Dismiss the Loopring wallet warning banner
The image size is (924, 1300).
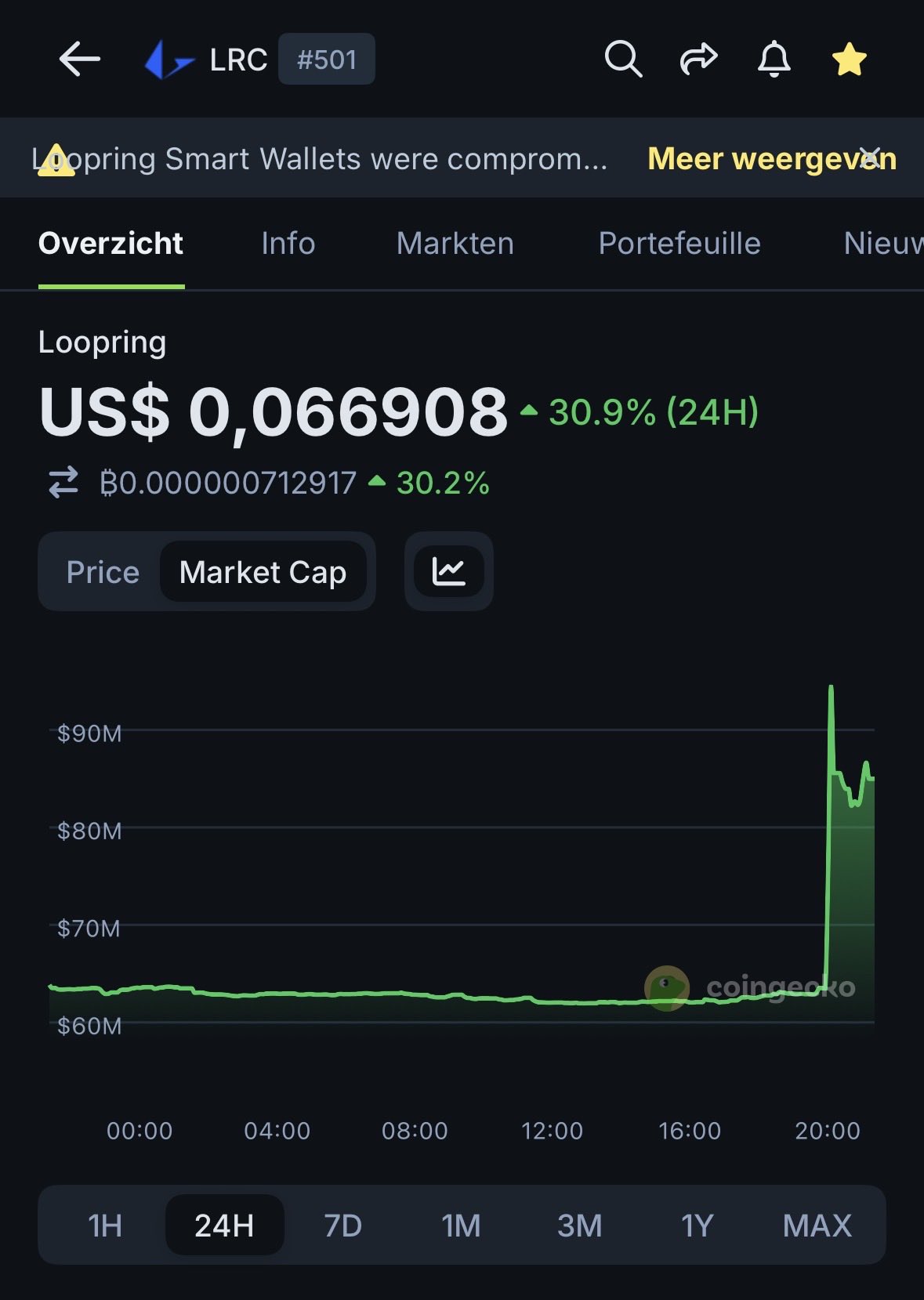tap(870, 156)
